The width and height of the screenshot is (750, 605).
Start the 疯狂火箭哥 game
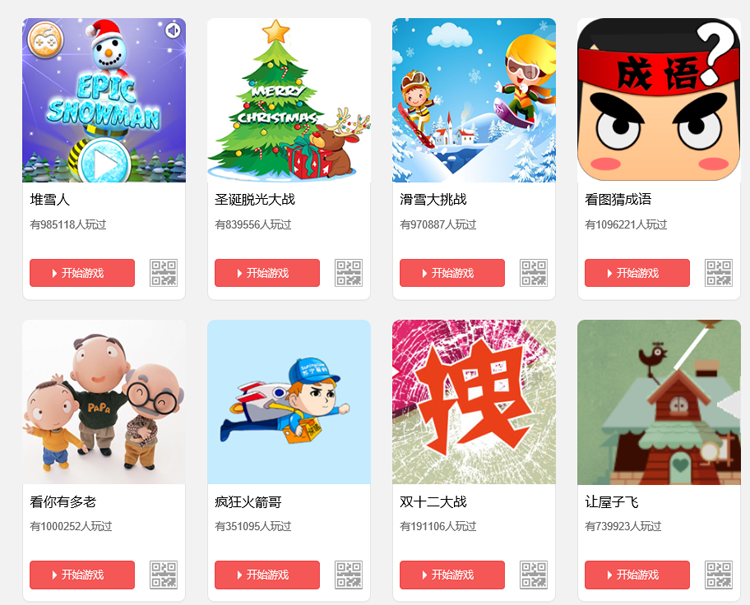[267, 575]
